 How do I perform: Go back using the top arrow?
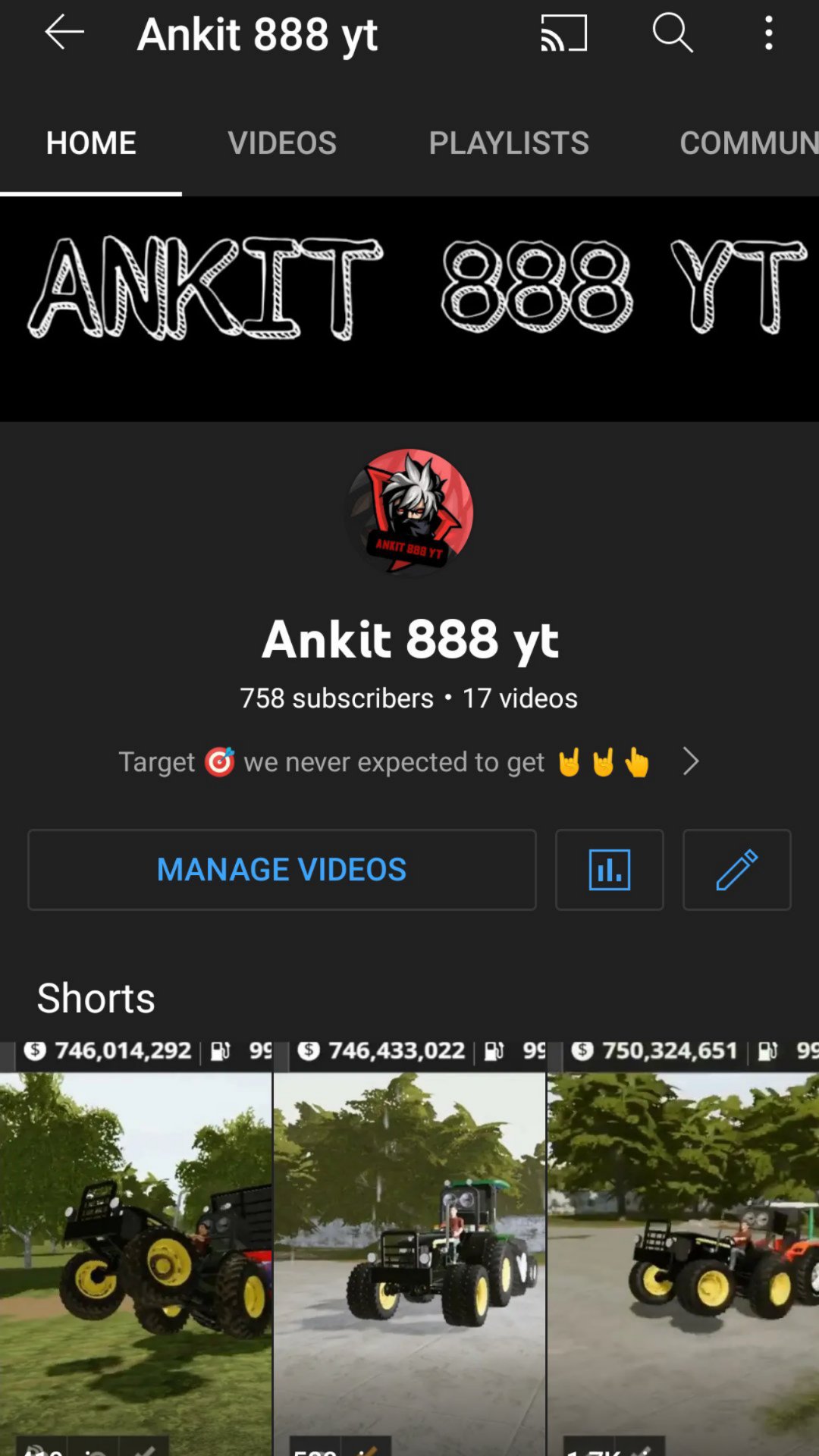pyautogui.click(x=64, y=33)
